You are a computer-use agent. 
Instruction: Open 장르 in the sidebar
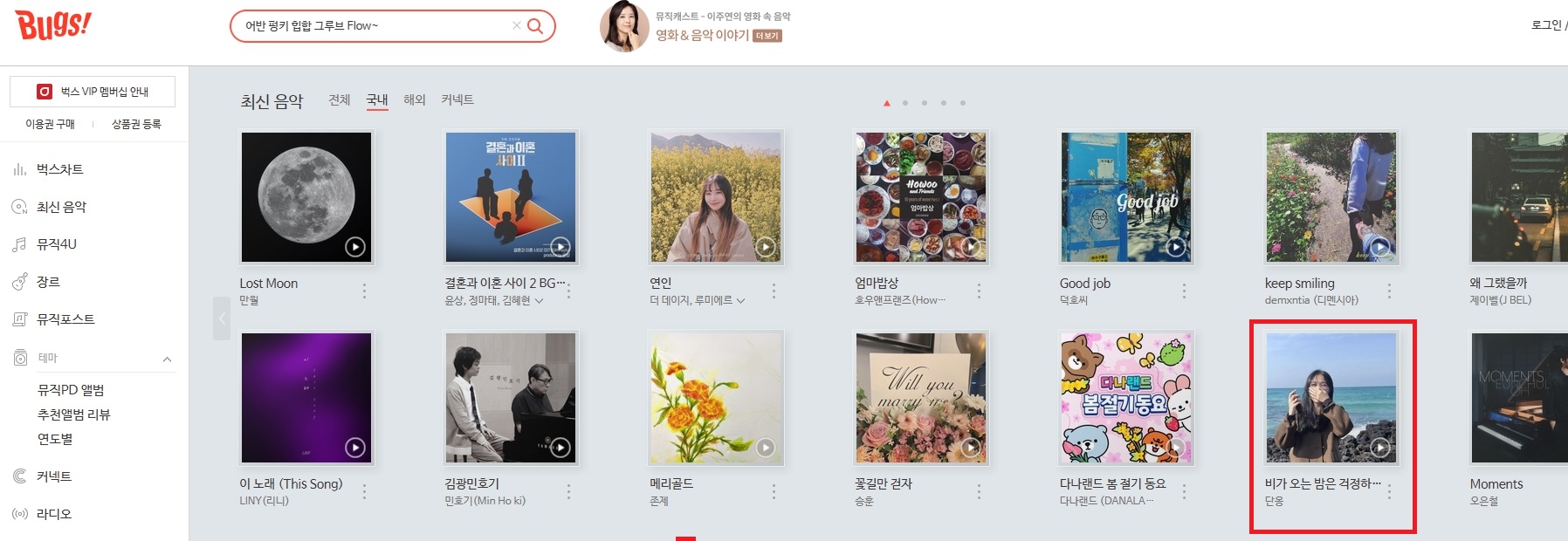(x=48, y=282)
